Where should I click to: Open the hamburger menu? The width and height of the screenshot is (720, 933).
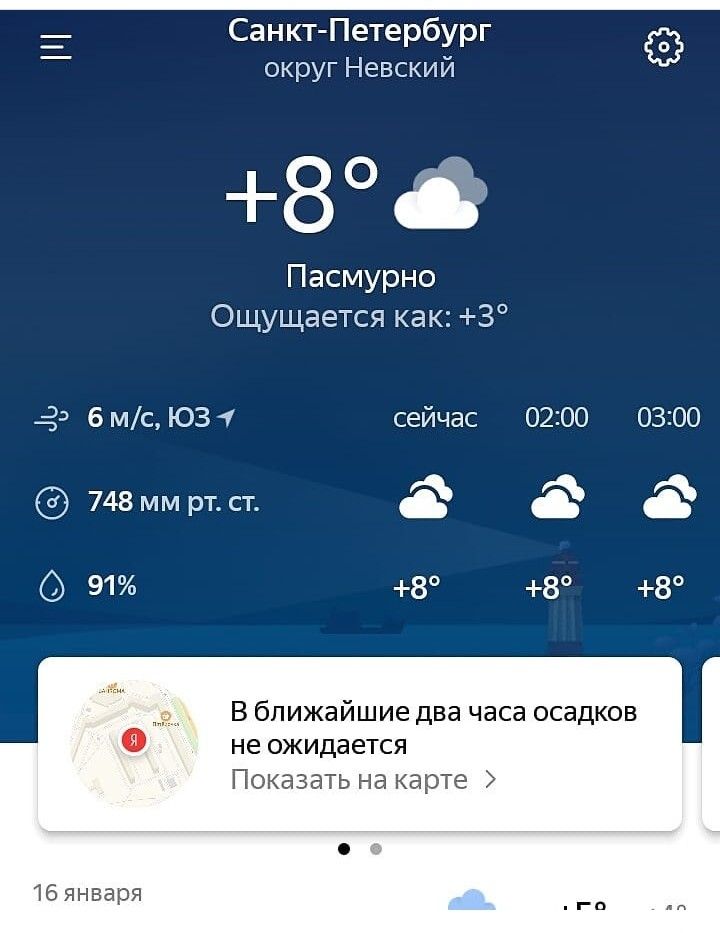pos(56,47)
